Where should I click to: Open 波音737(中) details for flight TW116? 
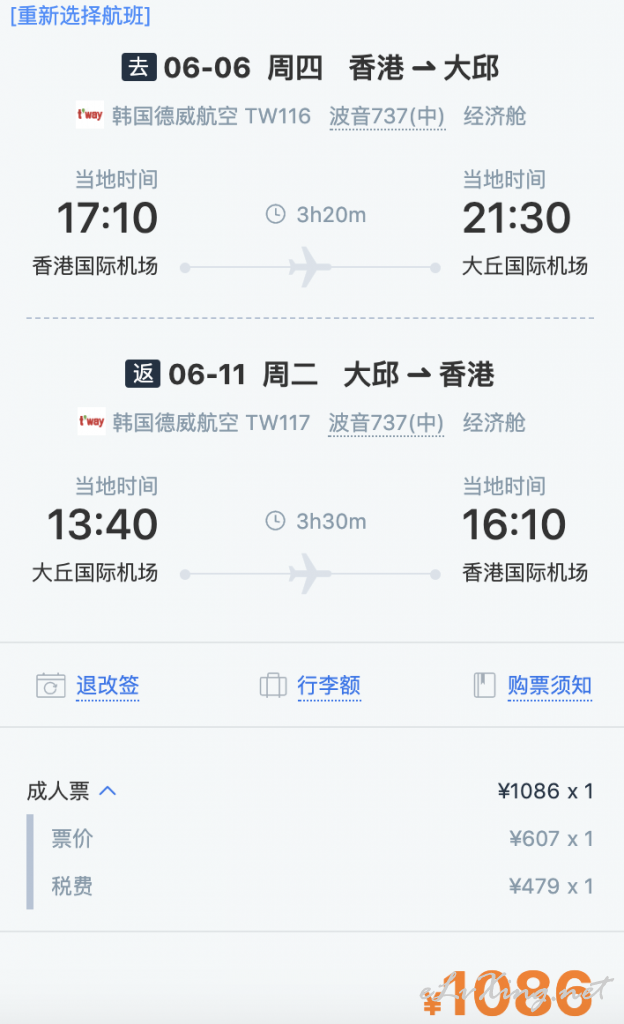coord(387,116)
